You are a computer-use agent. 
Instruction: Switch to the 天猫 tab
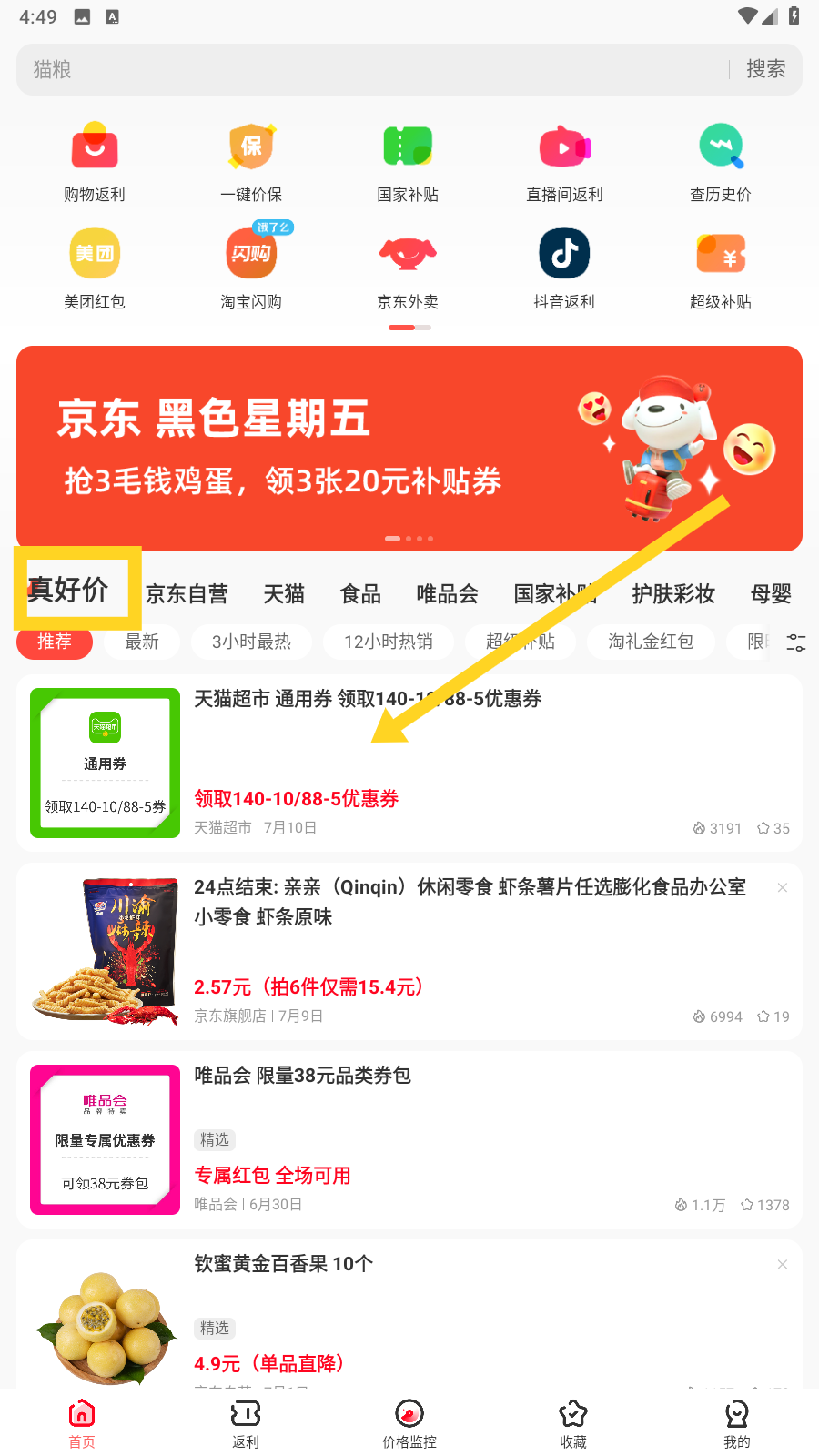coord(284,594)
